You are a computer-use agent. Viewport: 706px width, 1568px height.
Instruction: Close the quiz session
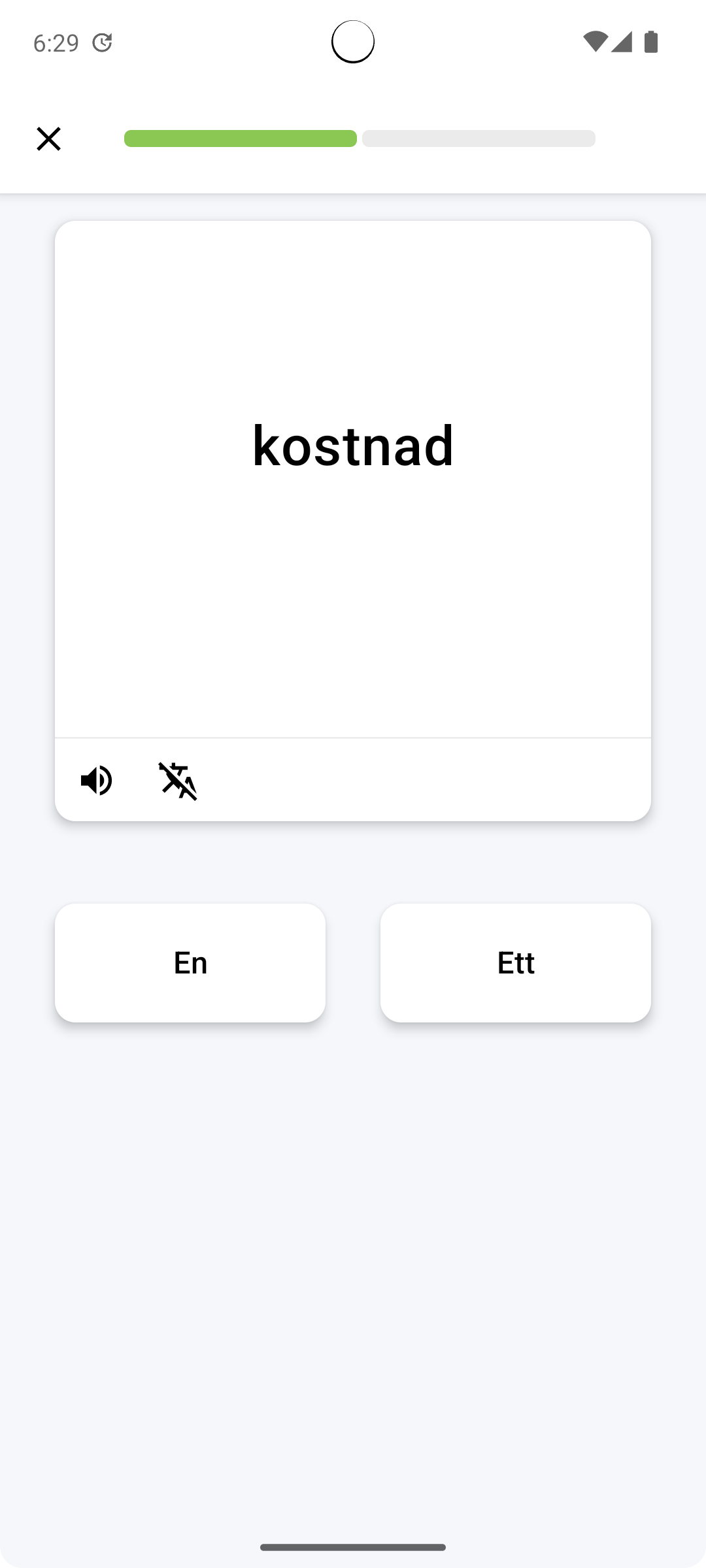(48, 139)
